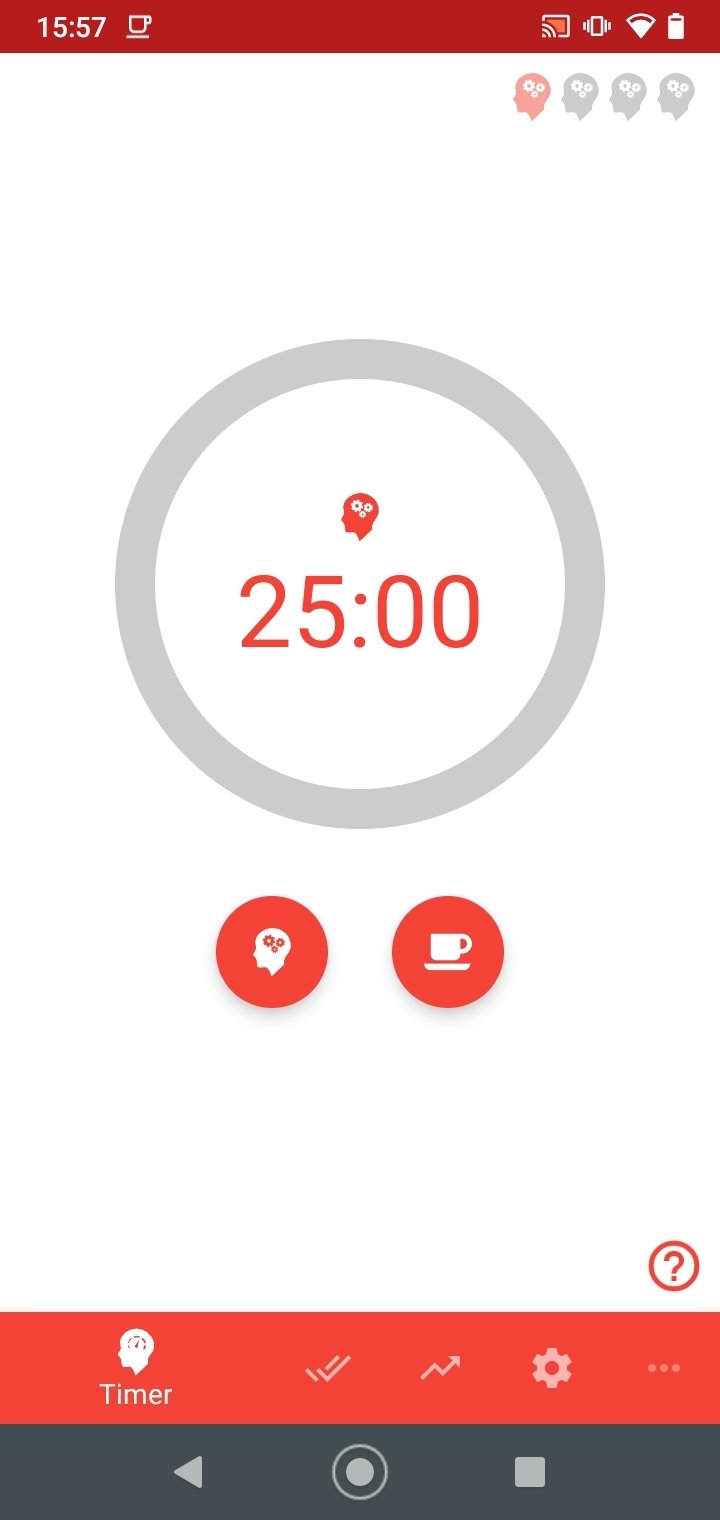Open the gear settings tab
Image resolution: width=720 pixels, height=1520 pixels.
552,1368
